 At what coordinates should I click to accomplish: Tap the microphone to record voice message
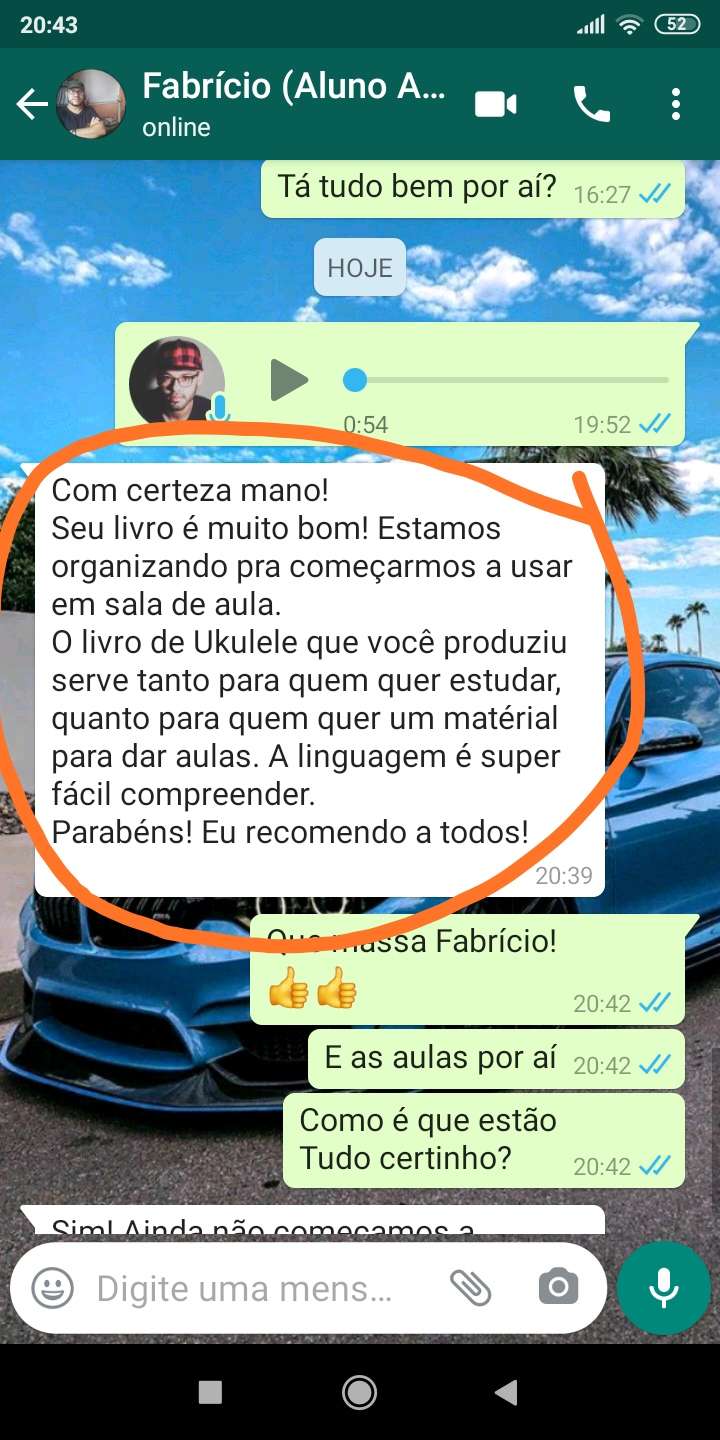[664, 1288]
